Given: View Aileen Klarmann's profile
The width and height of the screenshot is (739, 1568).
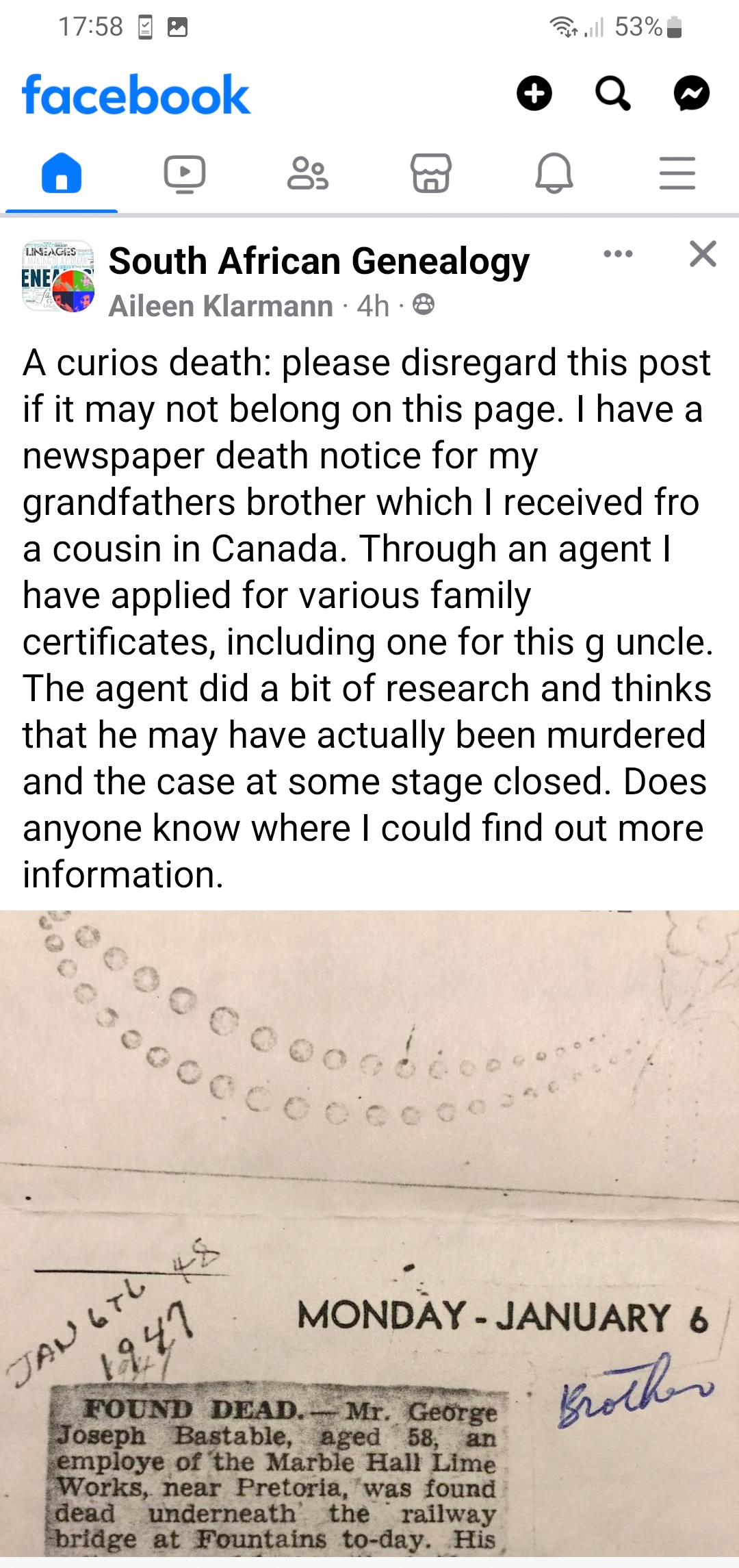Looking at the screenshot, I should click(x=221, y=306).
